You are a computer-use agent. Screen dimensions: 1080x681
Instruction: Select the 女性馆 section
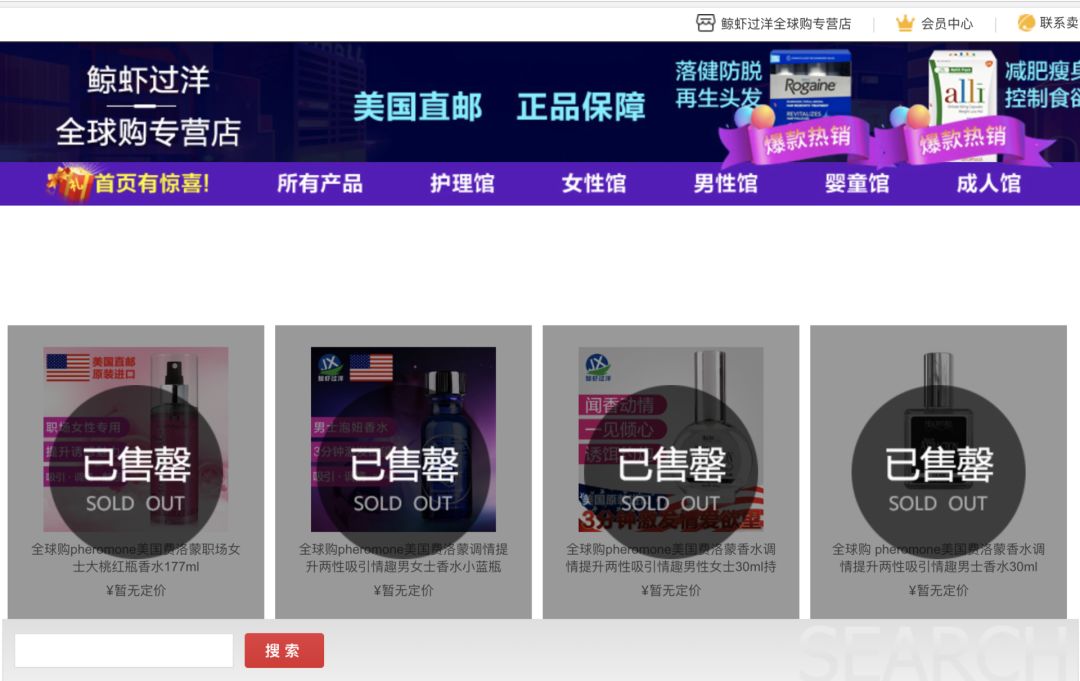[594, 184]
